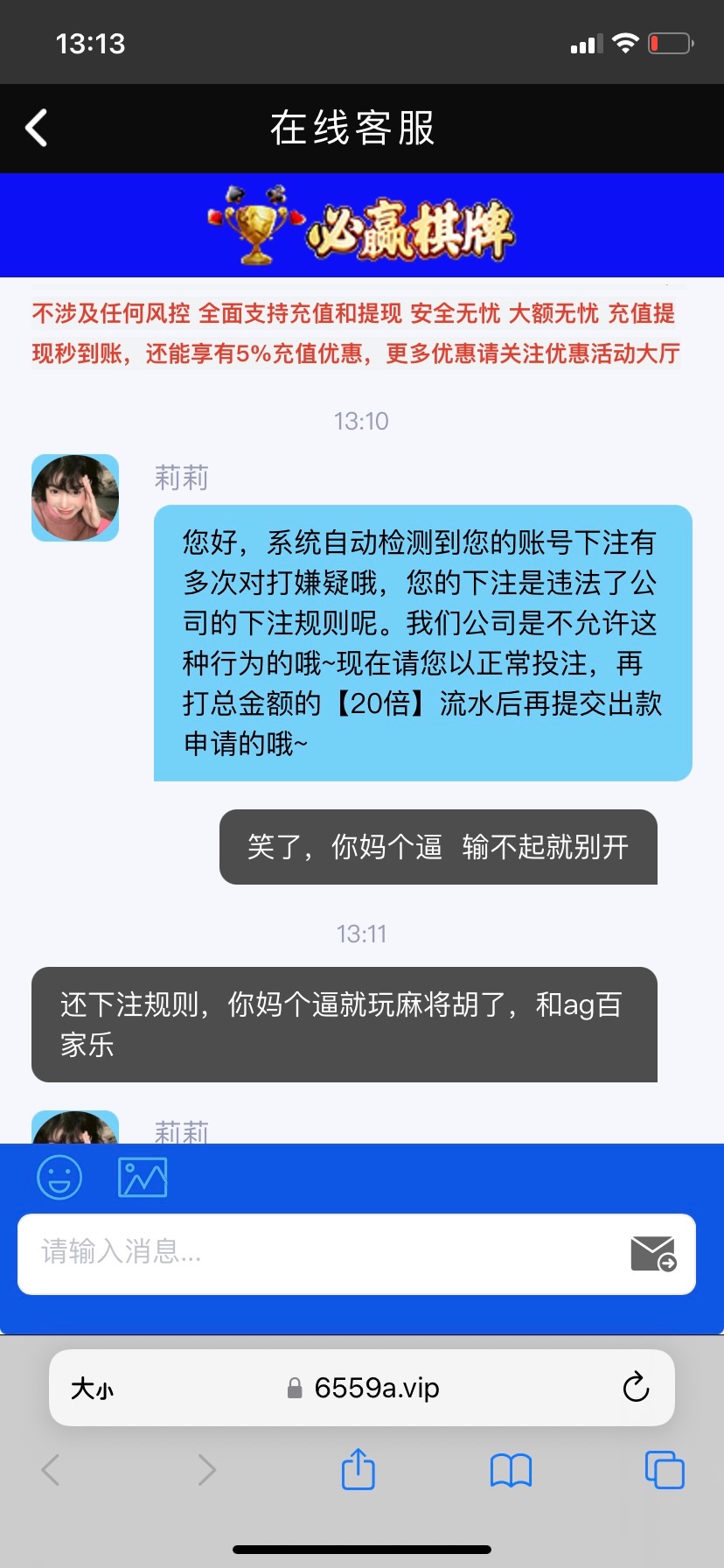Send the message with envelope icon
The image size is (724, 1568).
pos(653,1254)
